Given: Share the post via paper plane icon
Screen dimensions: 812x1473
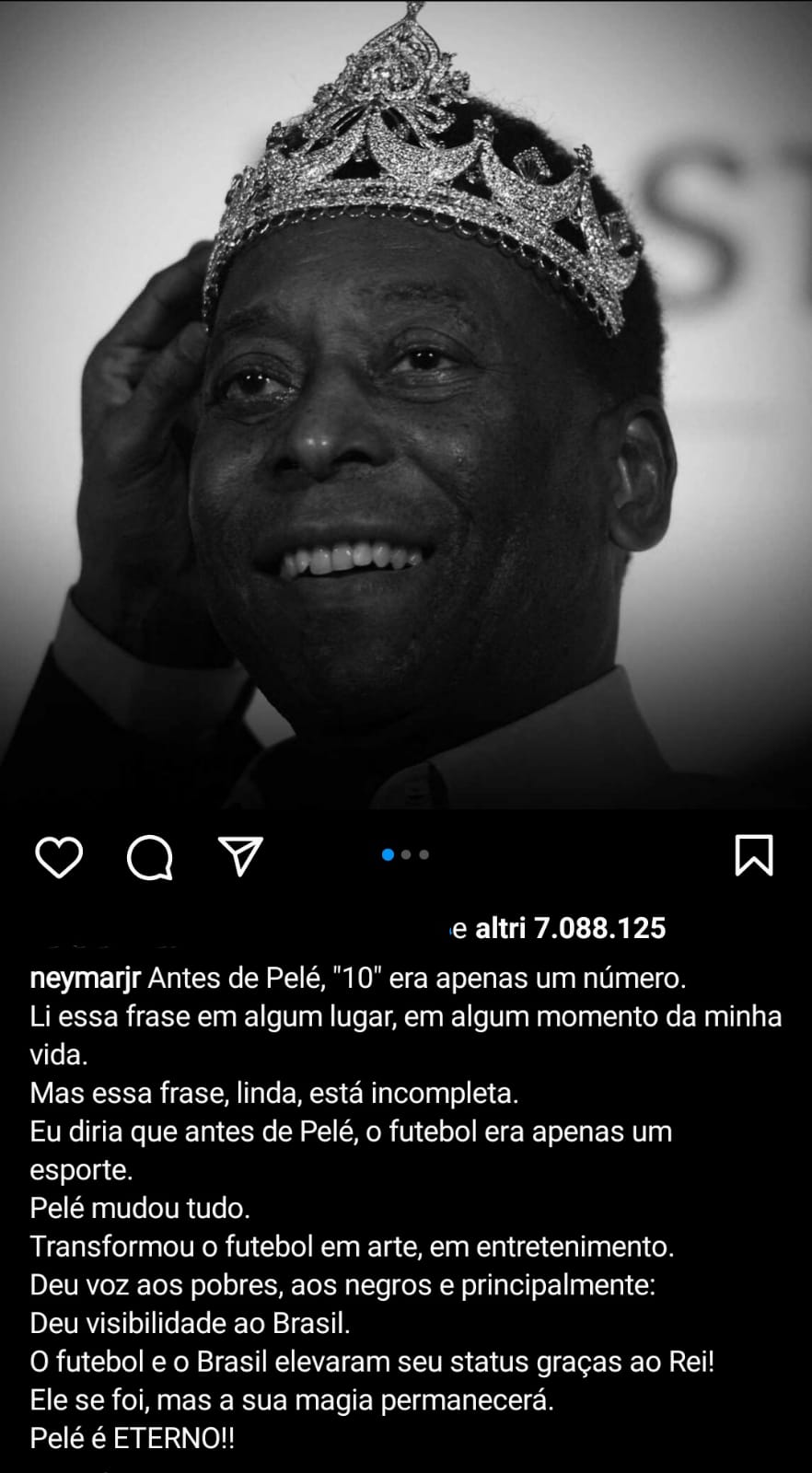Looking at the screenshot, I should (x=241, y=856).
